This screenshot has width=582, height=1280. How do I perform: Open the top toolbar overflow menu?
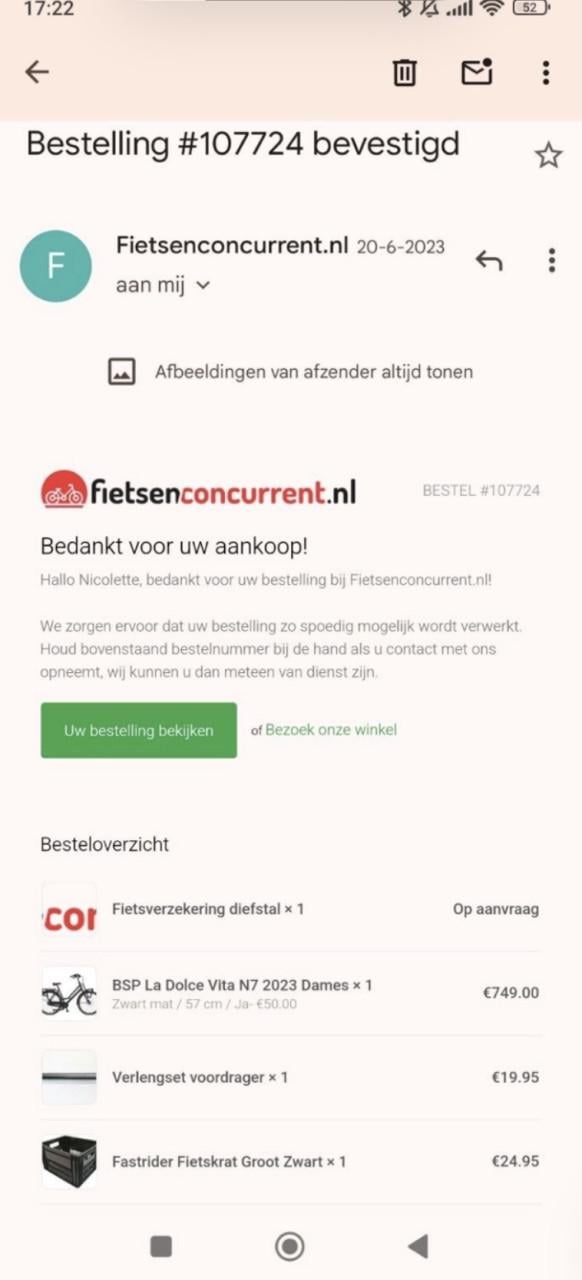[x=546, y=72]
